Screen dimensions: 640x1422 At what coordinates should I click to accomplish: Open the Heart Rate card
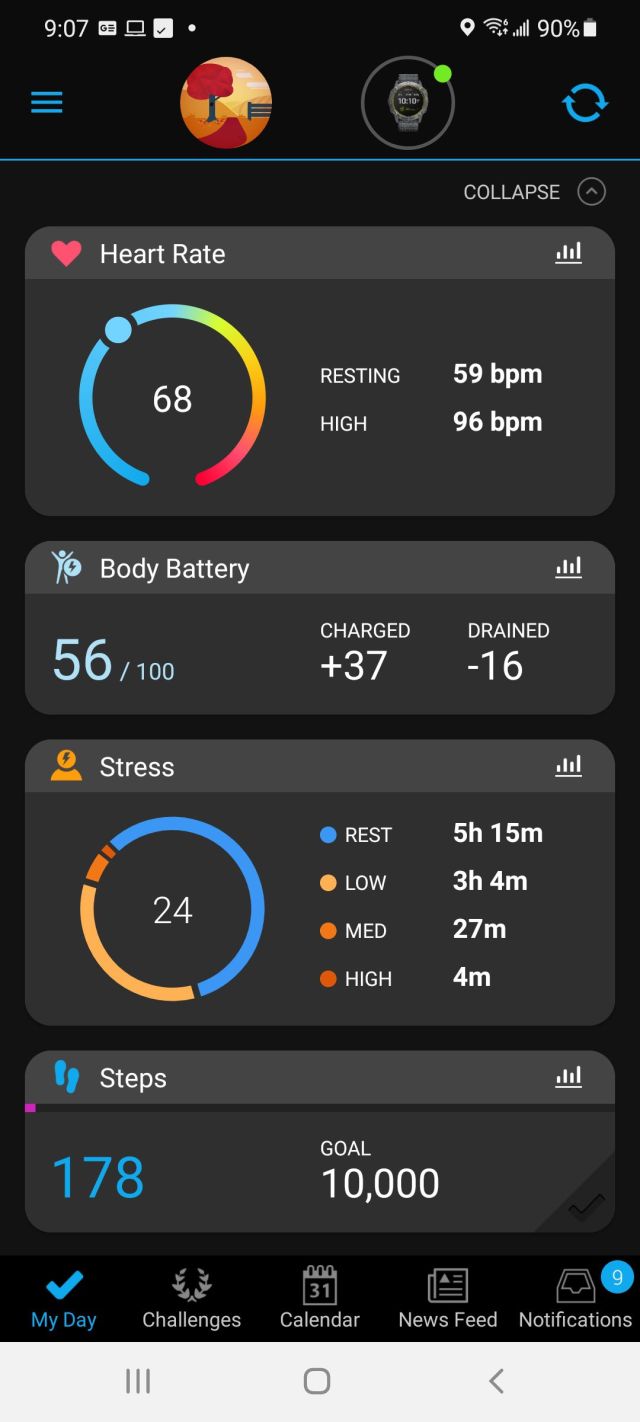pyautogui.click(x=320, y=371)
